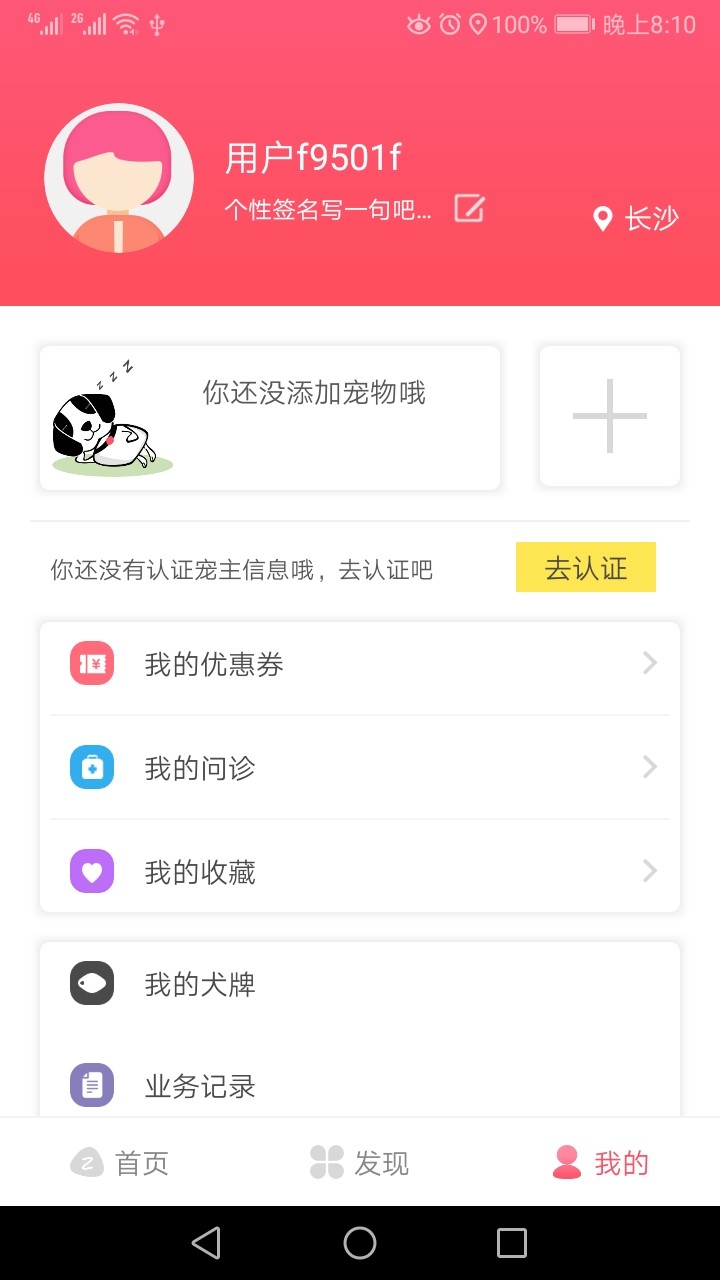Screen dimensions: 720x1280
Task: Edit the personal signature
Action: 469,209
